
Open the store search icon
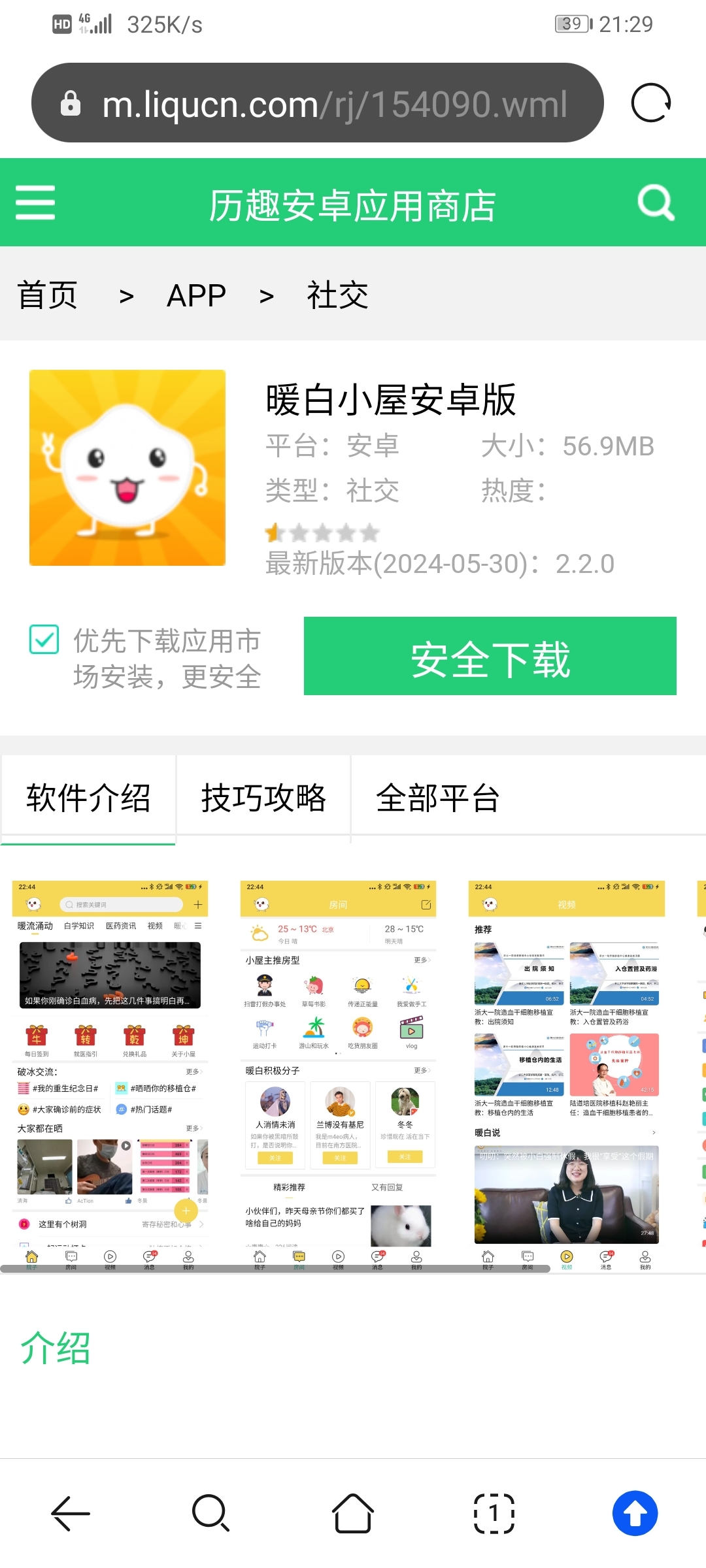tap(656, 203)
